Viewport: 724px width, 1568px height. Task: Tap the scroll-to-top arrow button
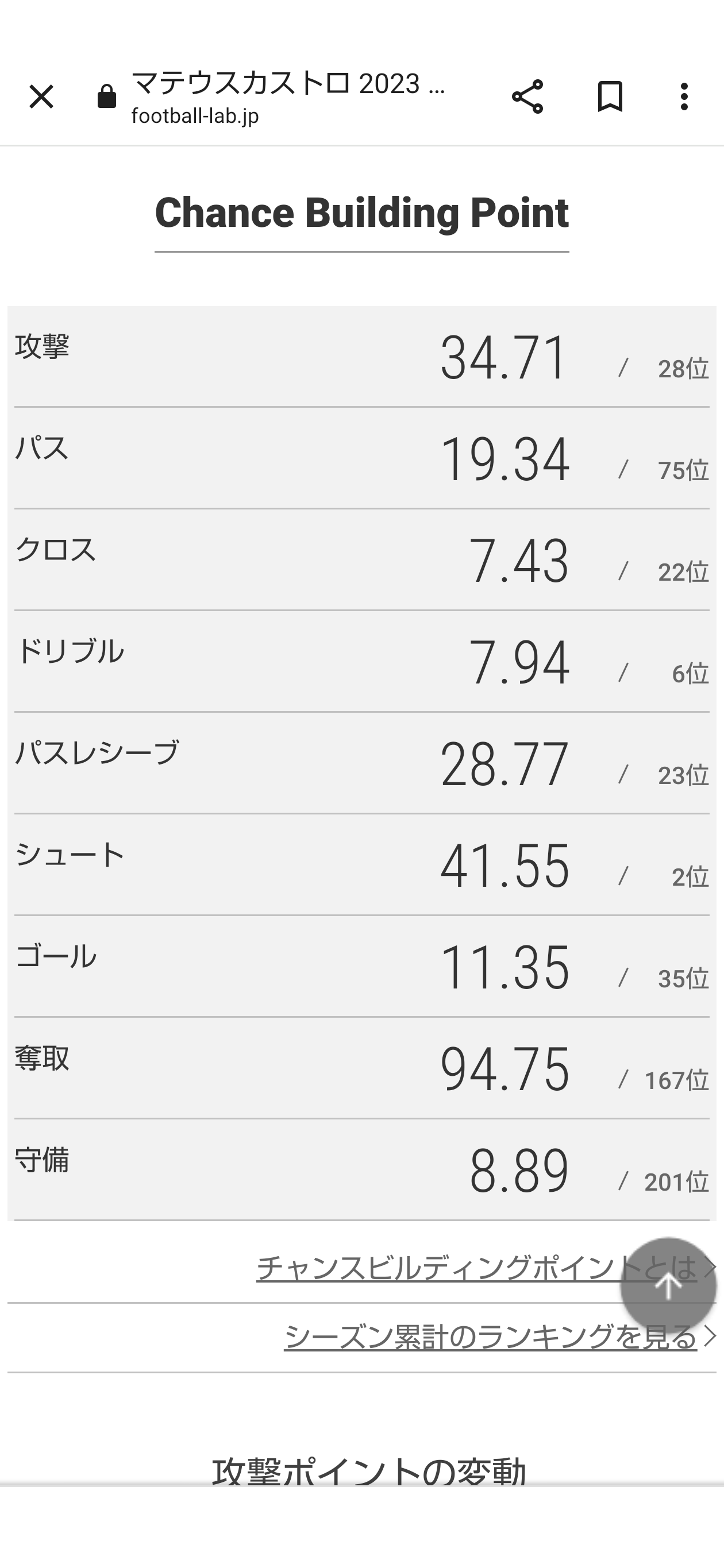point(668,1286)
